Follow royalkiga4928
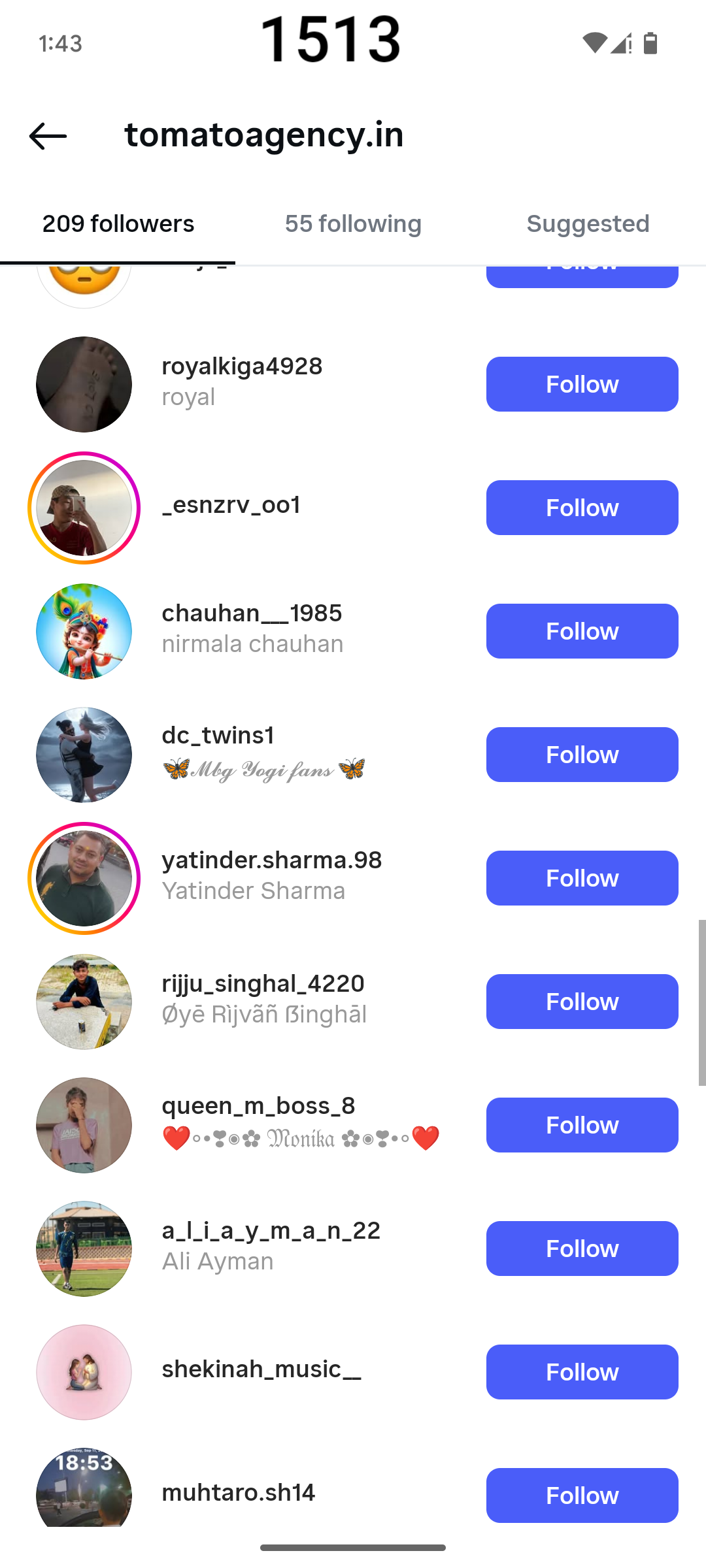This screenshot has height=1568, width=706. (582, 384)
